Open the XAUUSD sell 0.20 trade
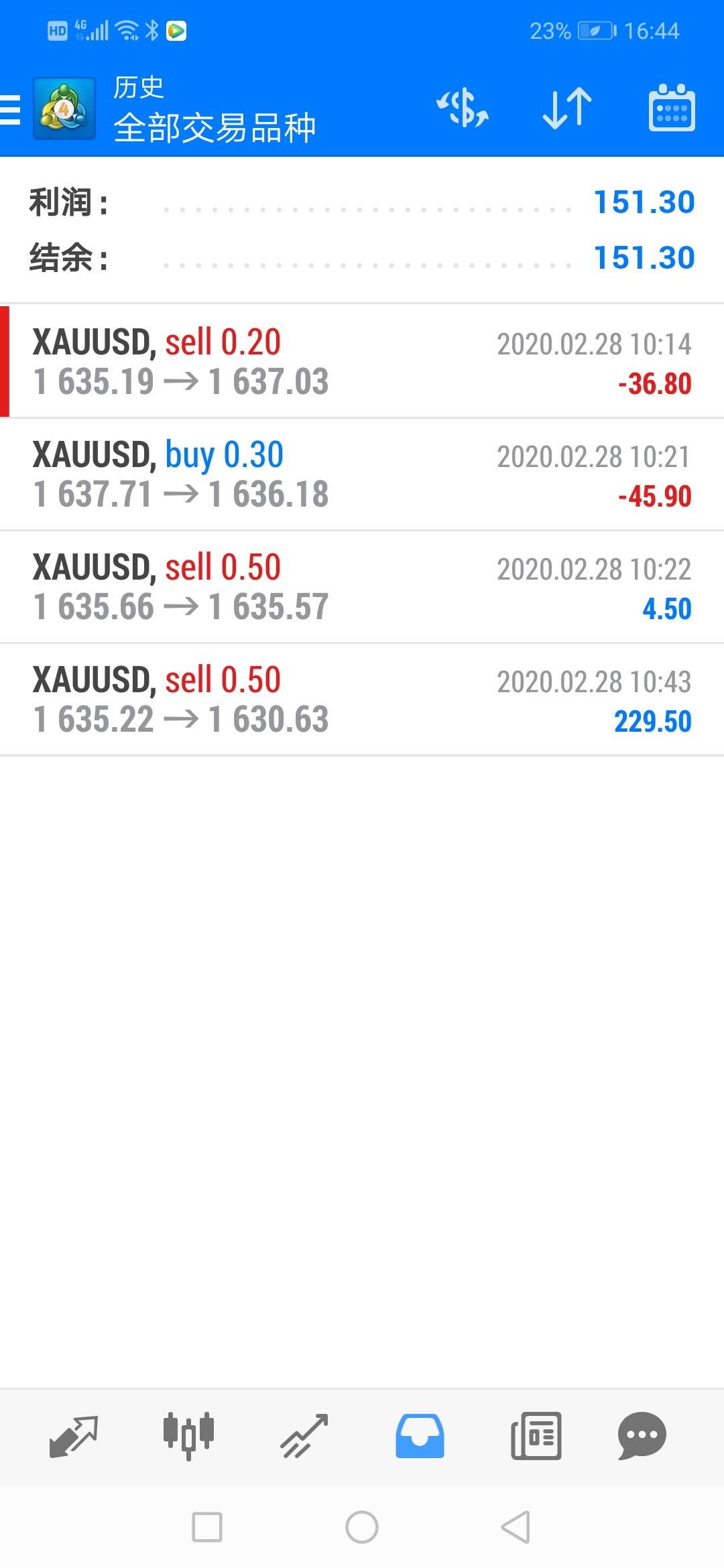724x1568 pixels. click(x=362, y=362)
